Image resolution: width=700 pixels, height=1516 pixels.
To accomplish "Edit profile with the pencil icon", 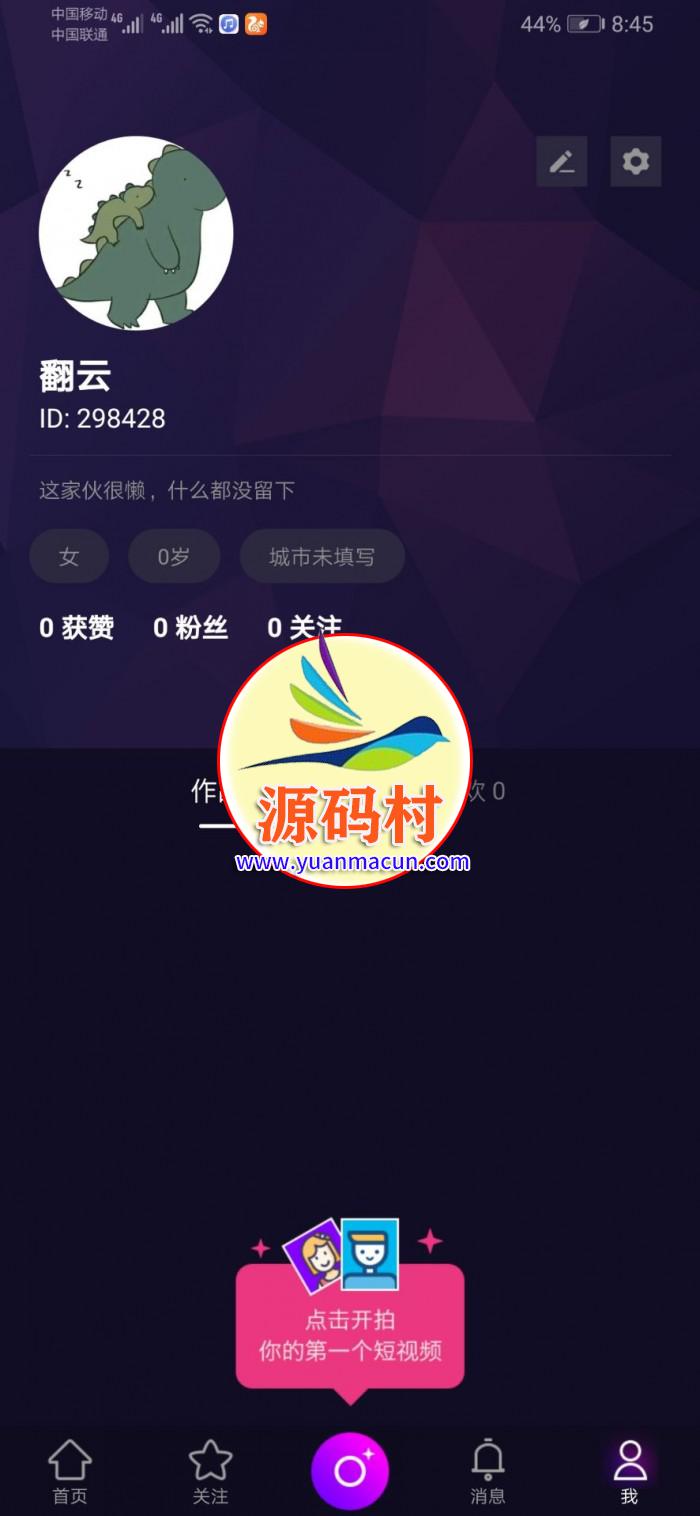I will click(561, 161).
